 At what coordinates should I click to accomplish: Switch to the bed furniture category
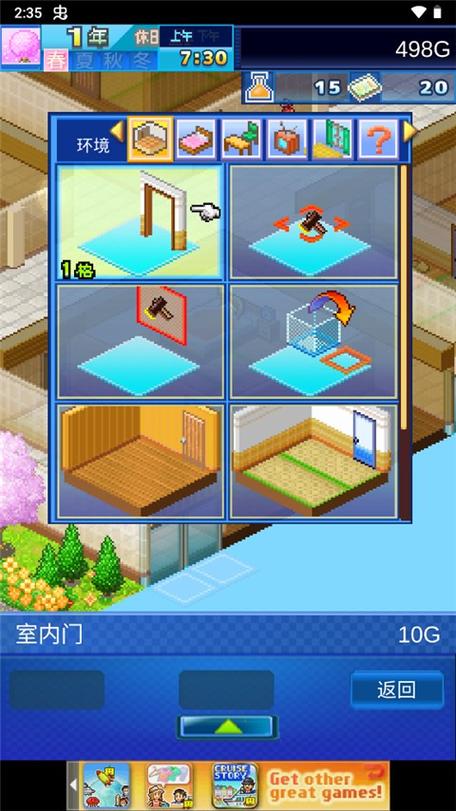pyautogui.click(x=196, y=139)
